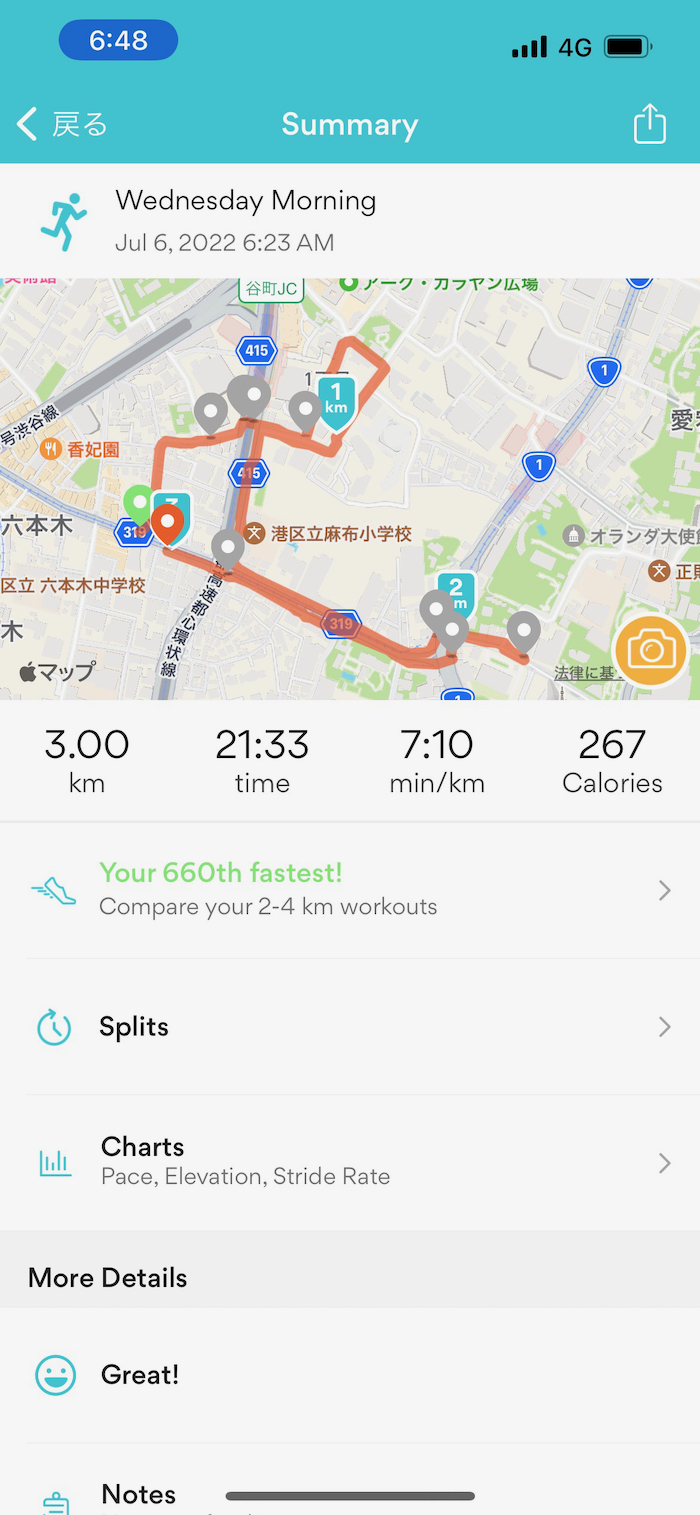Change the Great! mood rating

tap(350, 1375)
